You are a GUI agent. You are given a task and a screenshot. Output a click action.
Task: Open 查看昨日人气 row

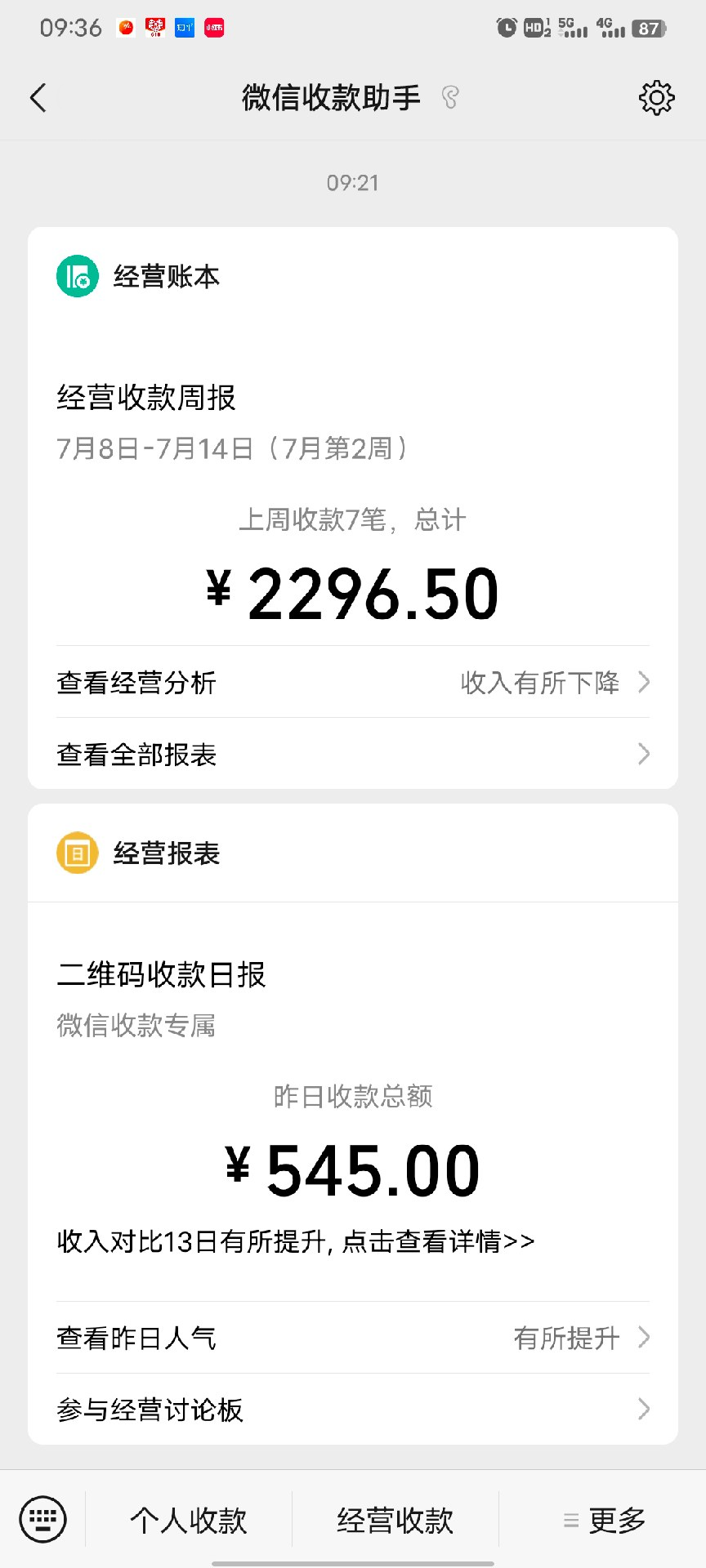[353, 1338]
